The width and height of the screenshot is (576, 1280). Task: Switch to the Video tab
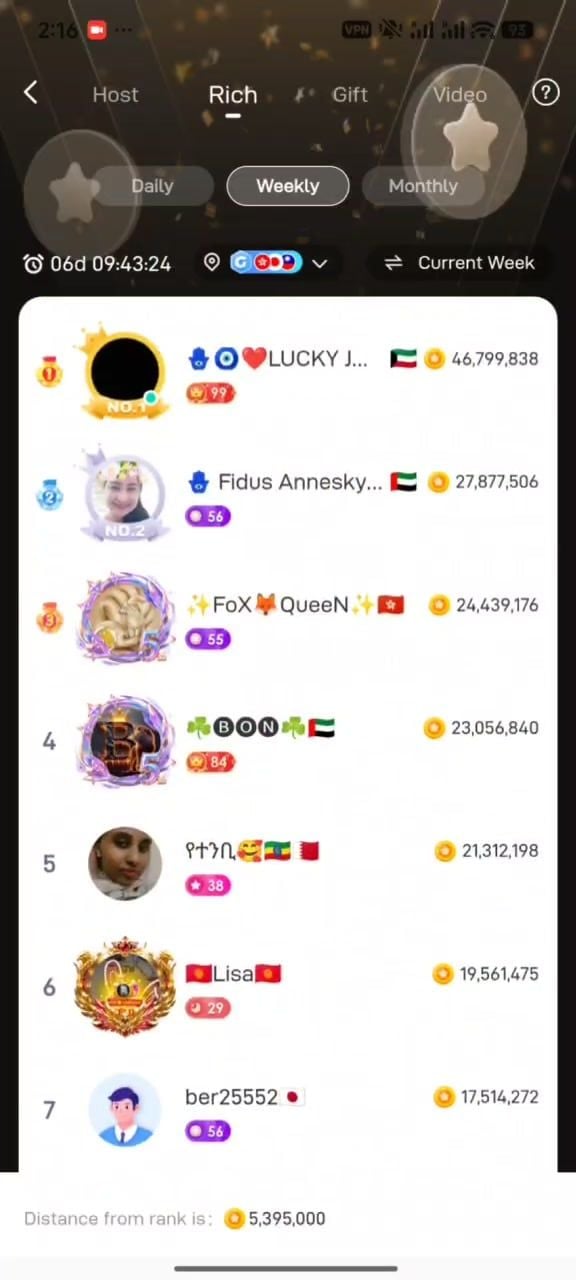click(x=460, y=94)
